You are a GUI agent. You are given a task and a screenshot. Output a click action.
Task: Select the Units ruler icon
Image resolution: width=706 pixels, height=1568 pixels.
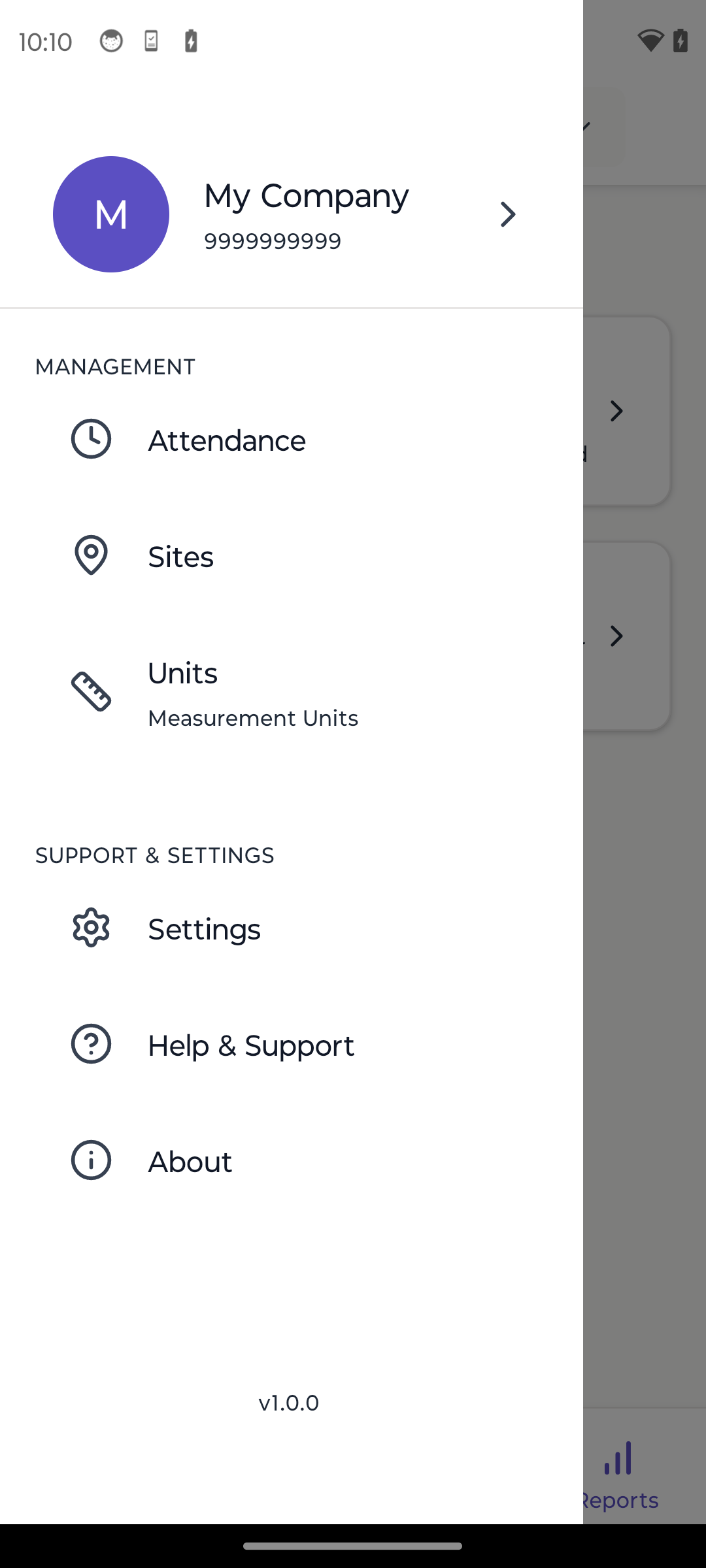tap(90, 691)
